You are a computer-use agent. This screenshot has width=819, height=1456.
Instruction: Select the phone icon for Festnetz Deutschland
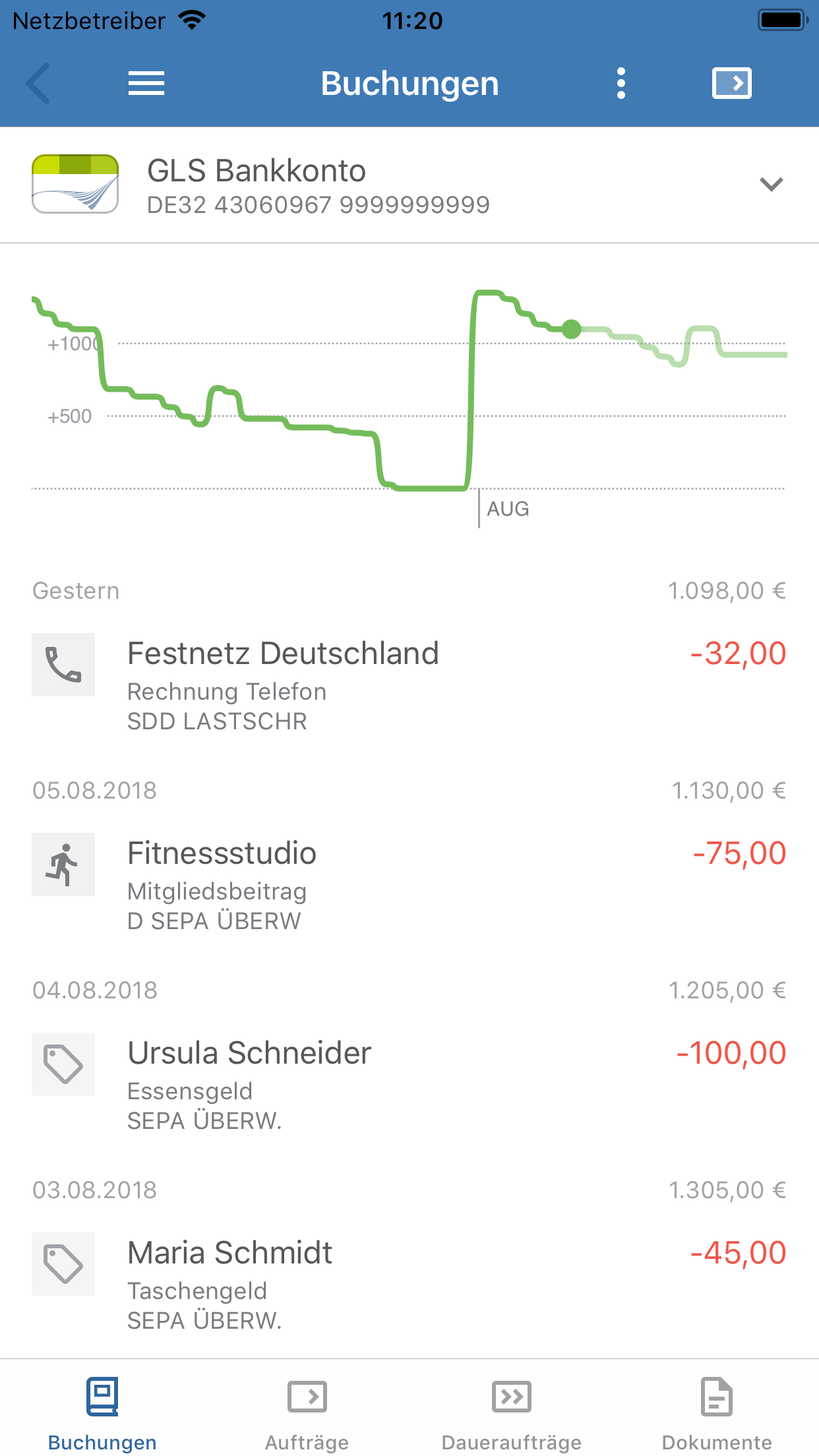[x=63, y=665]
